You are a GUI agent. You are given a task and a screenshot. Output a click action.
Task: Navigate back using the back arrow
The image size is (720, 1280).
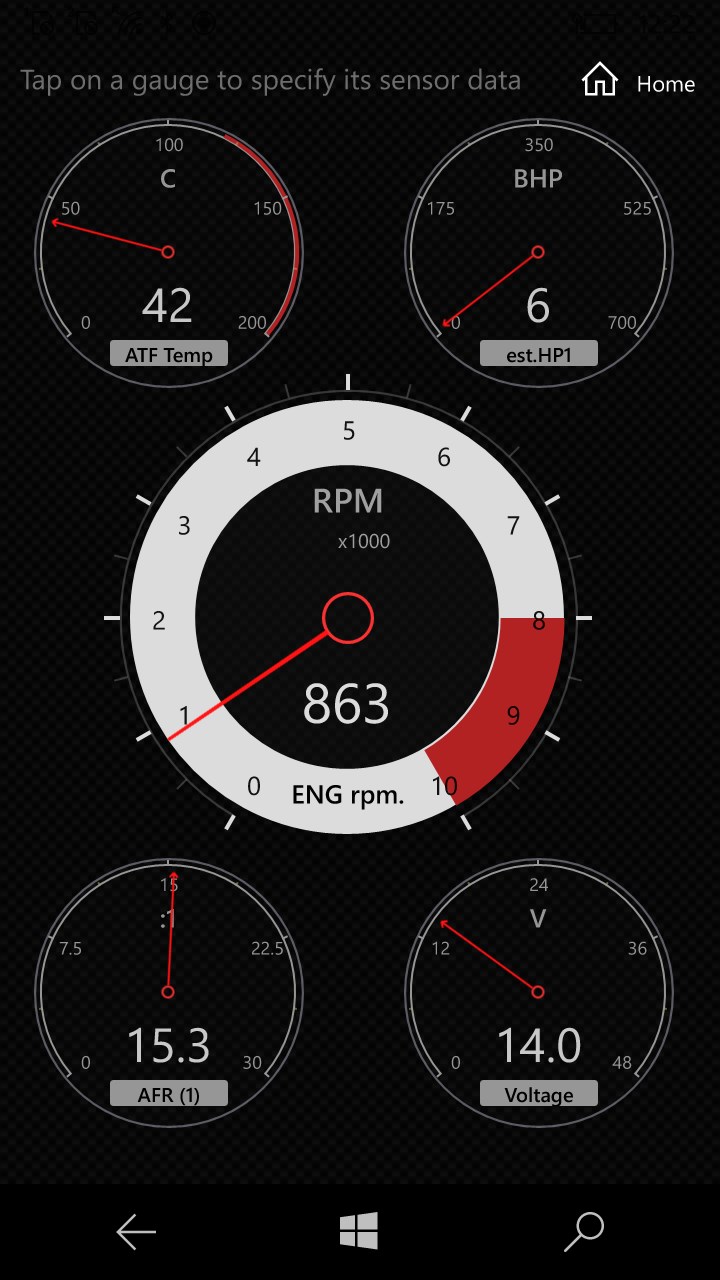pos(135,1231)
